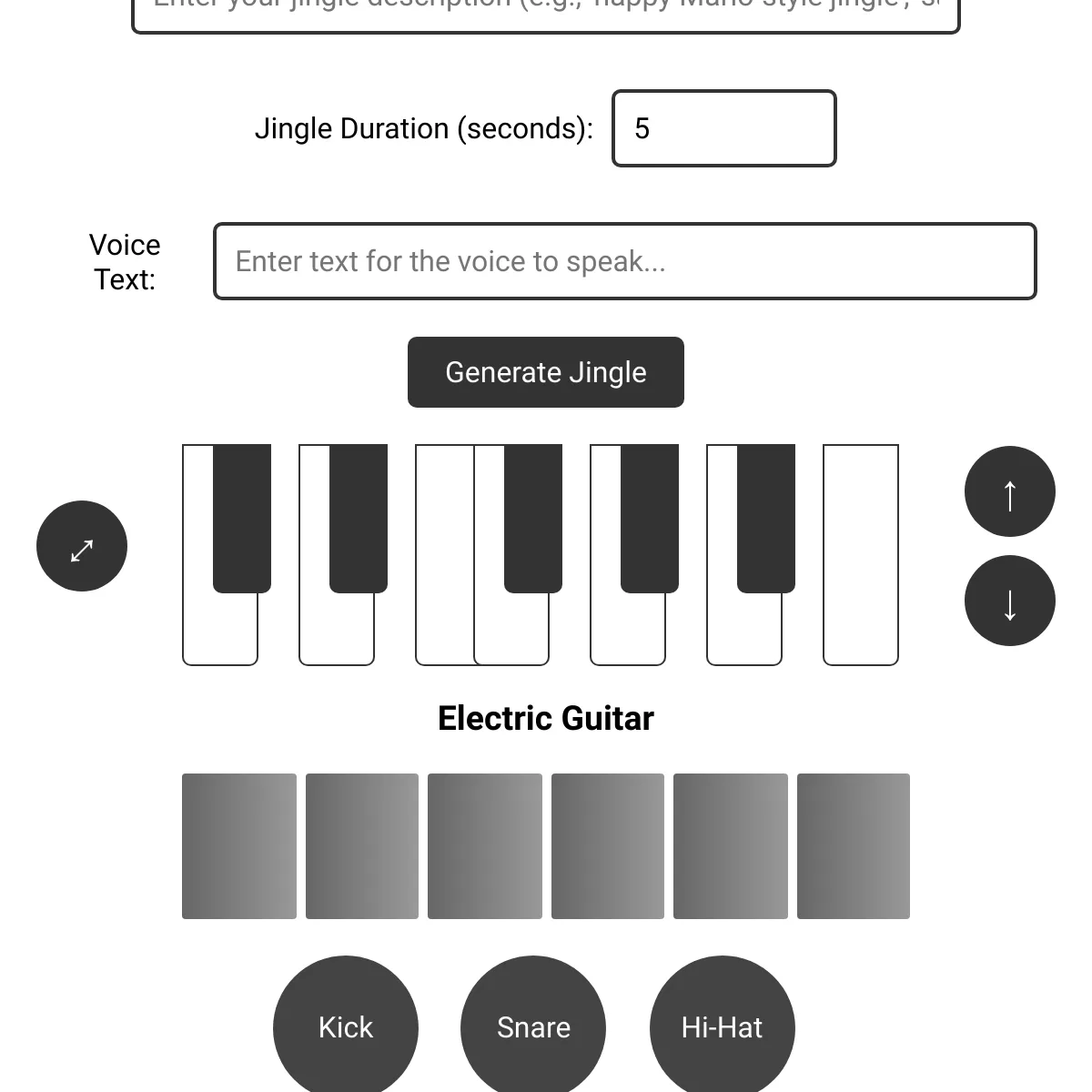Tap the Generate Jingle button
Image resolution: width=1092 pixels, height=1092 pixels.
(546, 372)
